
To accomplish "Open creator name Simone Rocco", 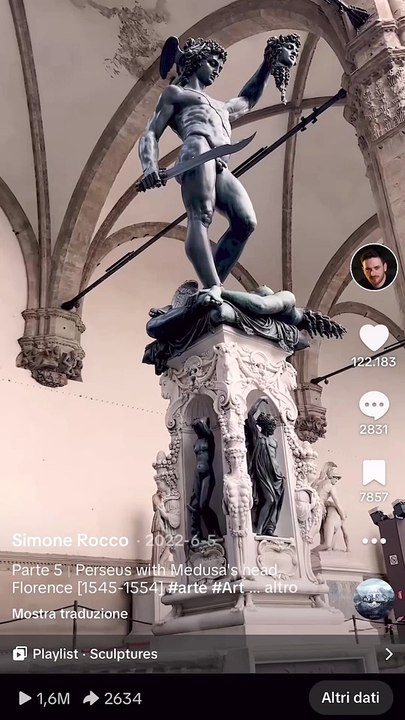I will 70,540.
